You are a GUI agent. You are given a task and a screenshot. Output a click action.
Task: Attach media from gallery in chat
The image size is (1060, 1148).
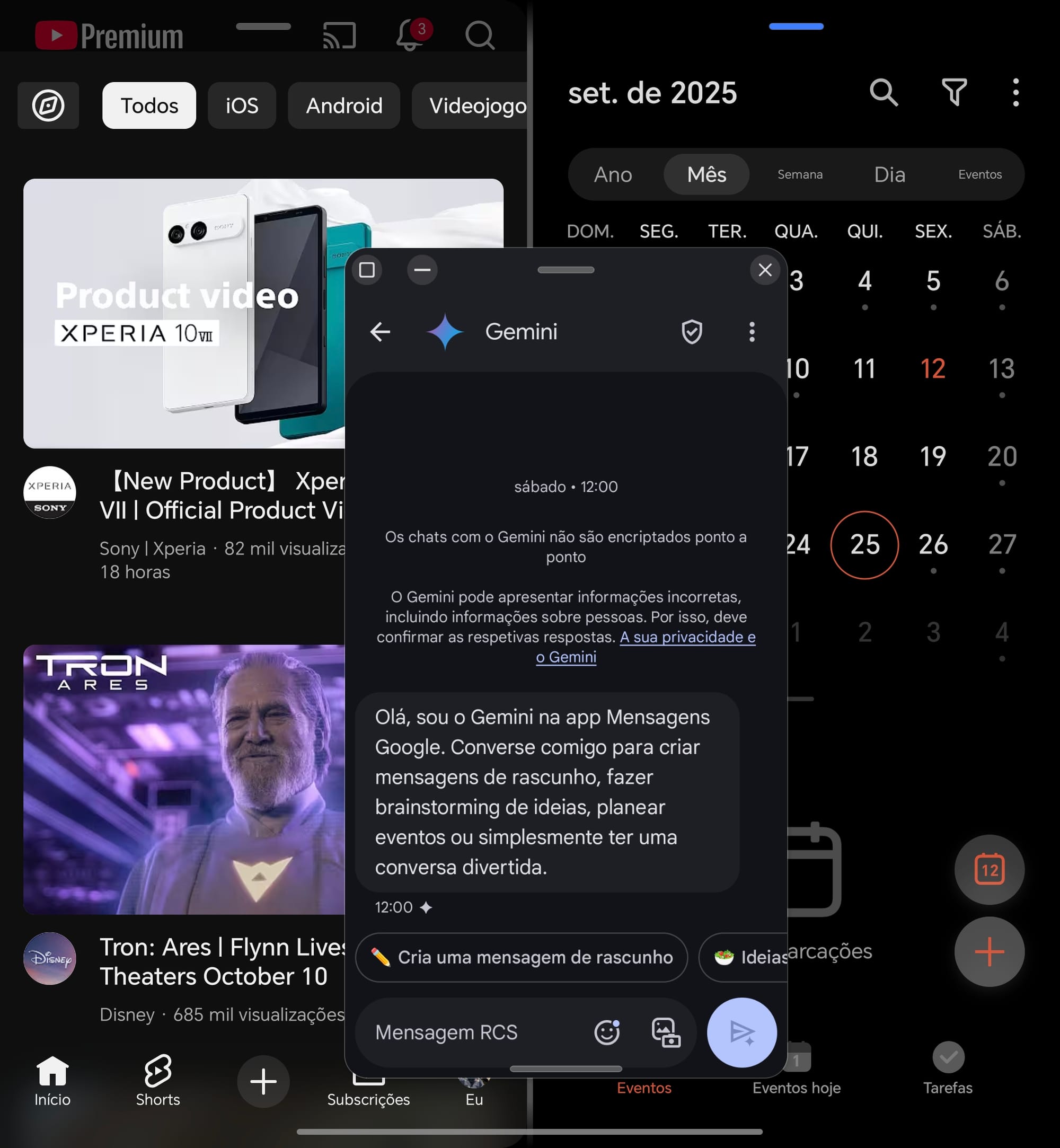coord(665,1032)
